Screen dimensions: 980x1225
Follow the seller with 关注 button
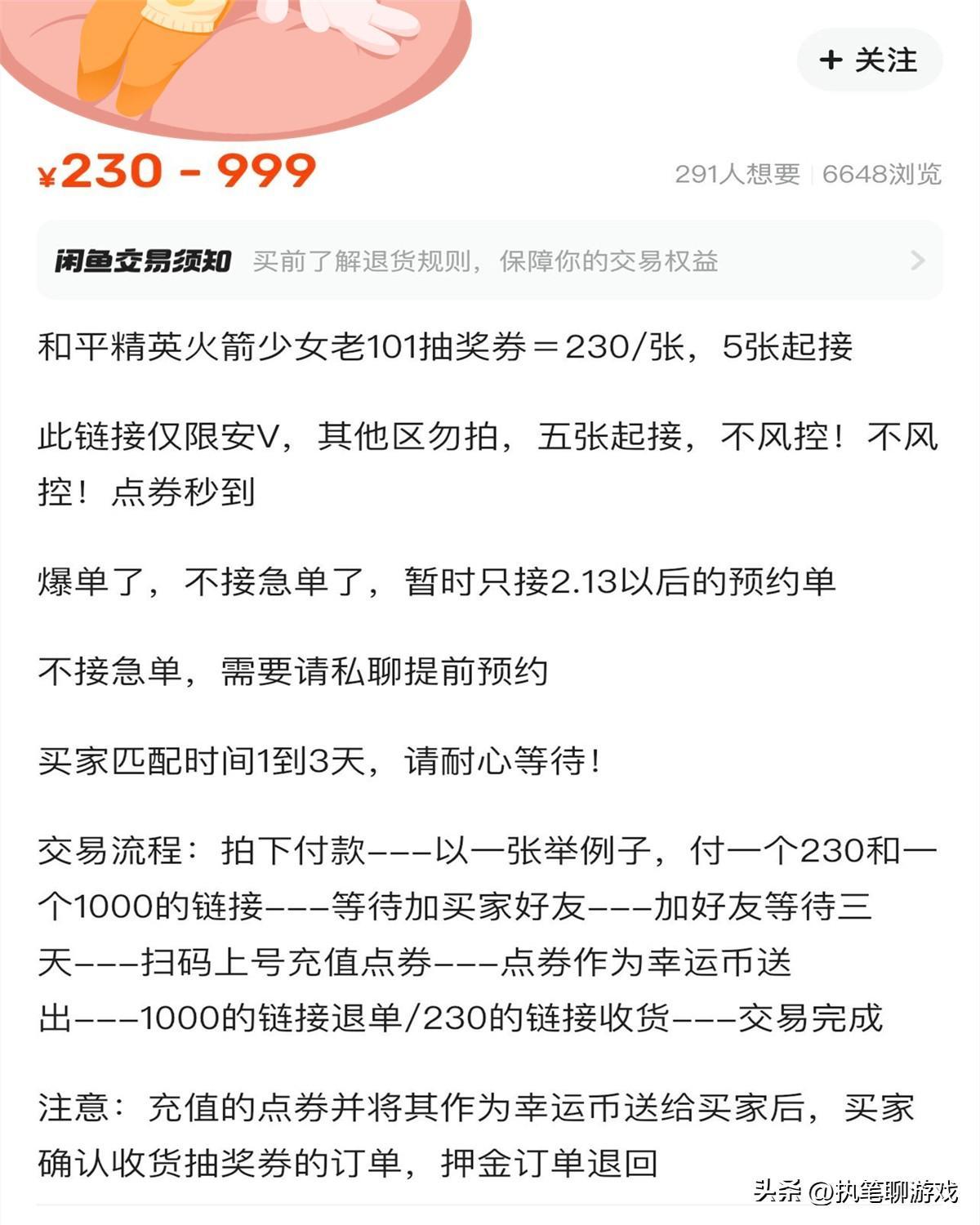(869, 60)
